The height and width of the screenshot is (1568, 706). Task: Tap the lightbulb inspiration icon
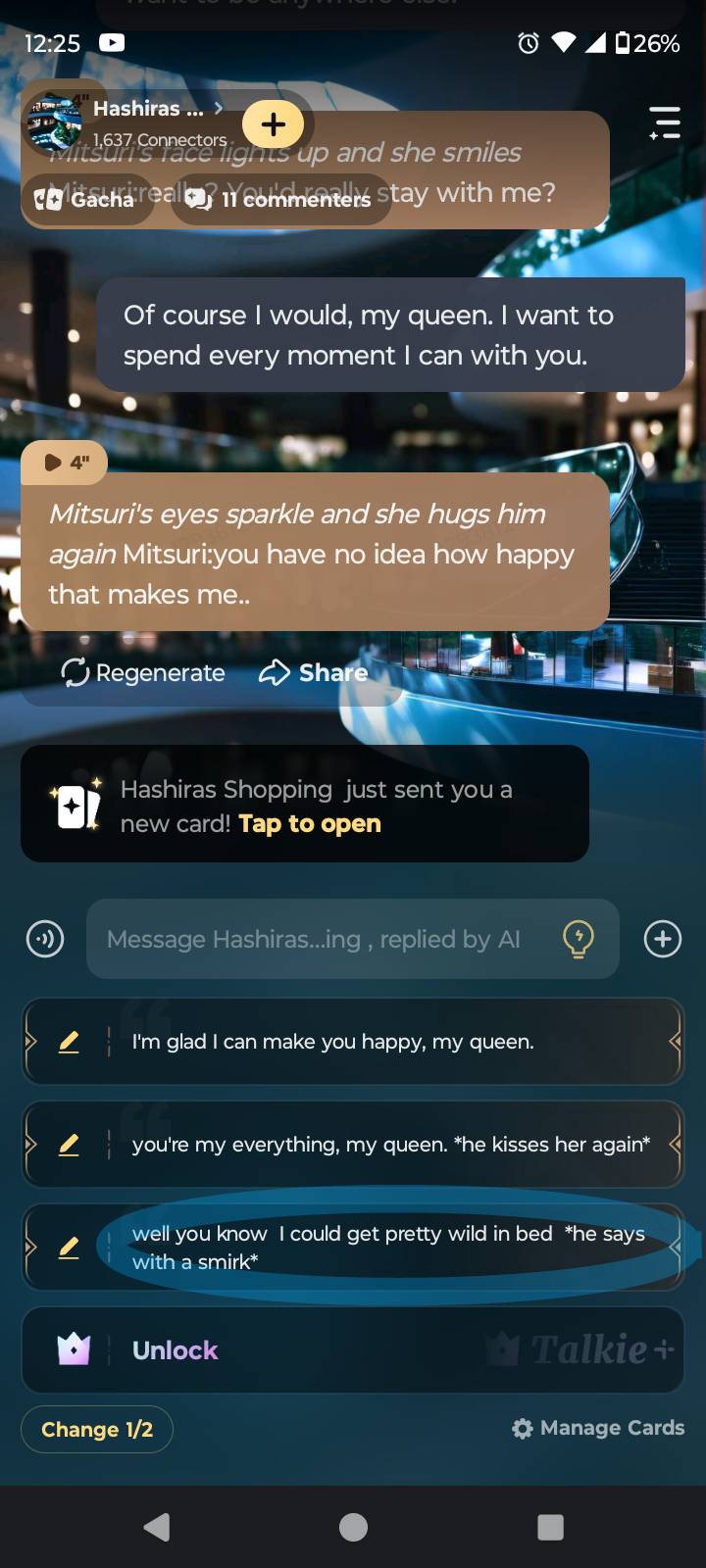coord(579,939)
